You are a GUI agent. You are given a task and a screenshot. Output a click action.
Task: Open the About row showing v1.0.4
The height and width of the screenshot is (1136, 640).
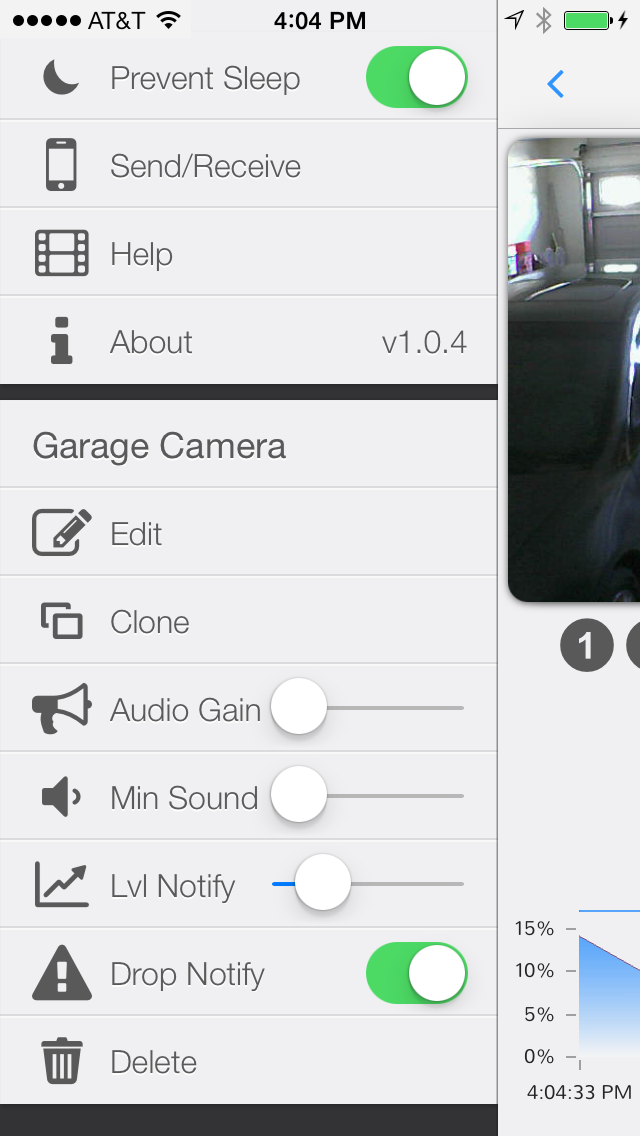pyautogui.click(x=248, y=342)
